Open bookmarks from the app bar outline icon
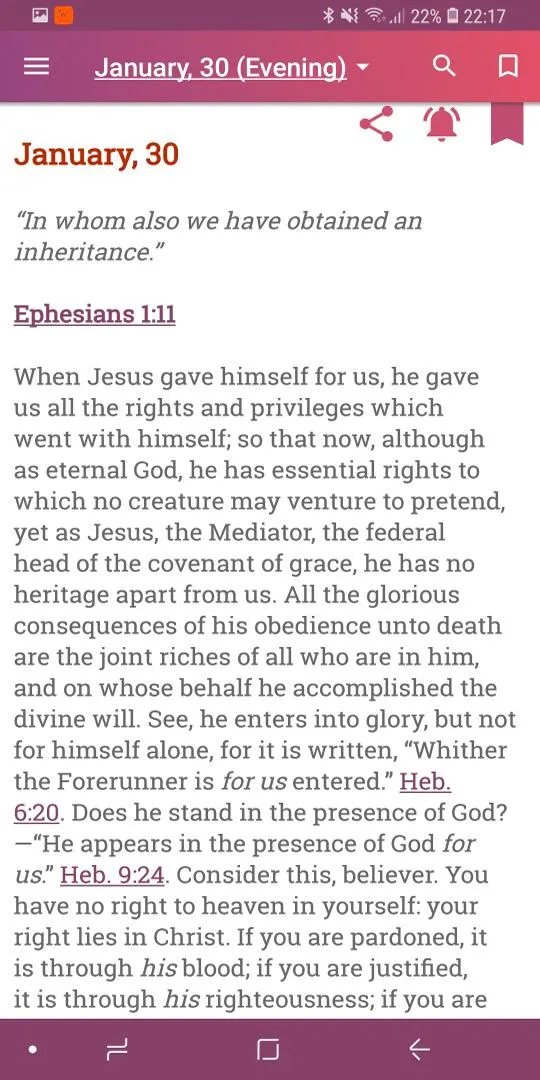The height and width of the screenshot is (1080, 540). click(508, 66)
